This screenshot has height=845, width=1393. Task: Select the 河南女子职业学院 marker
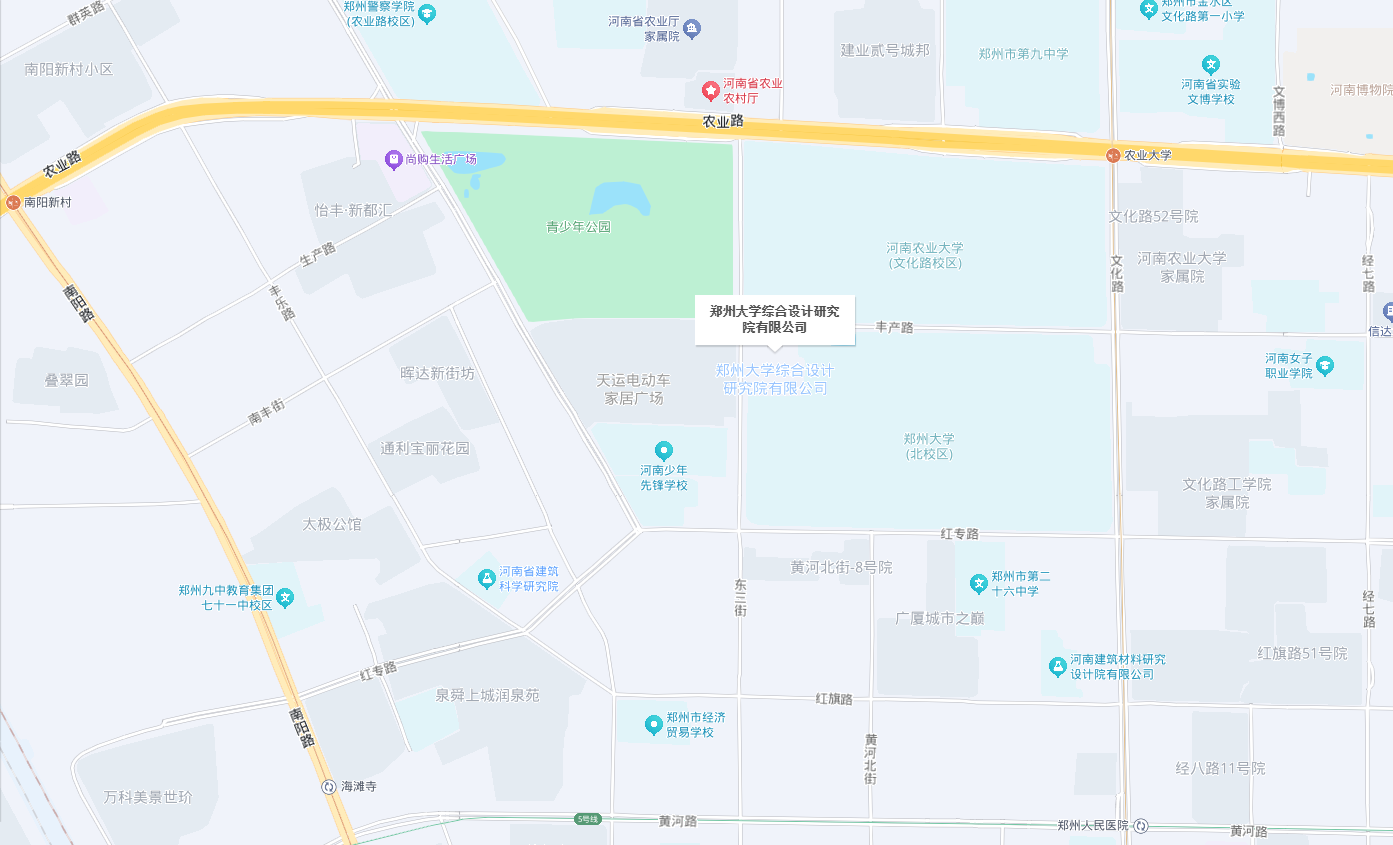pyautogui.click(x=1325, y=365)
